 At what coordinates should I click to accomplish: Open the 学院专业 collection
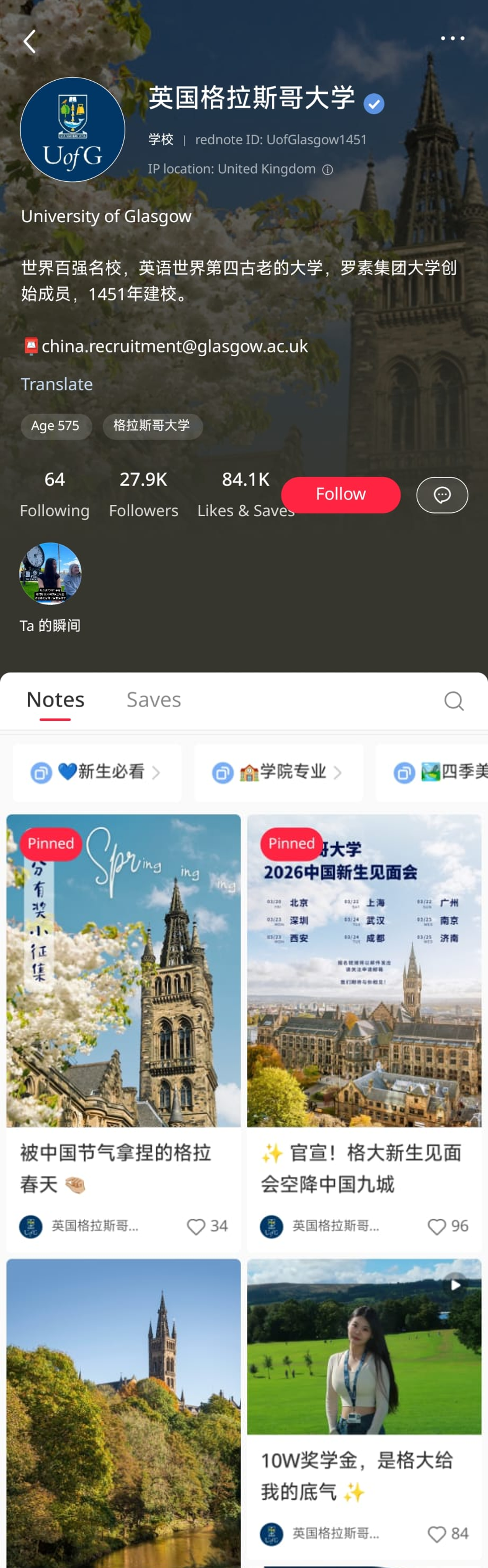(x=278, y=772)
